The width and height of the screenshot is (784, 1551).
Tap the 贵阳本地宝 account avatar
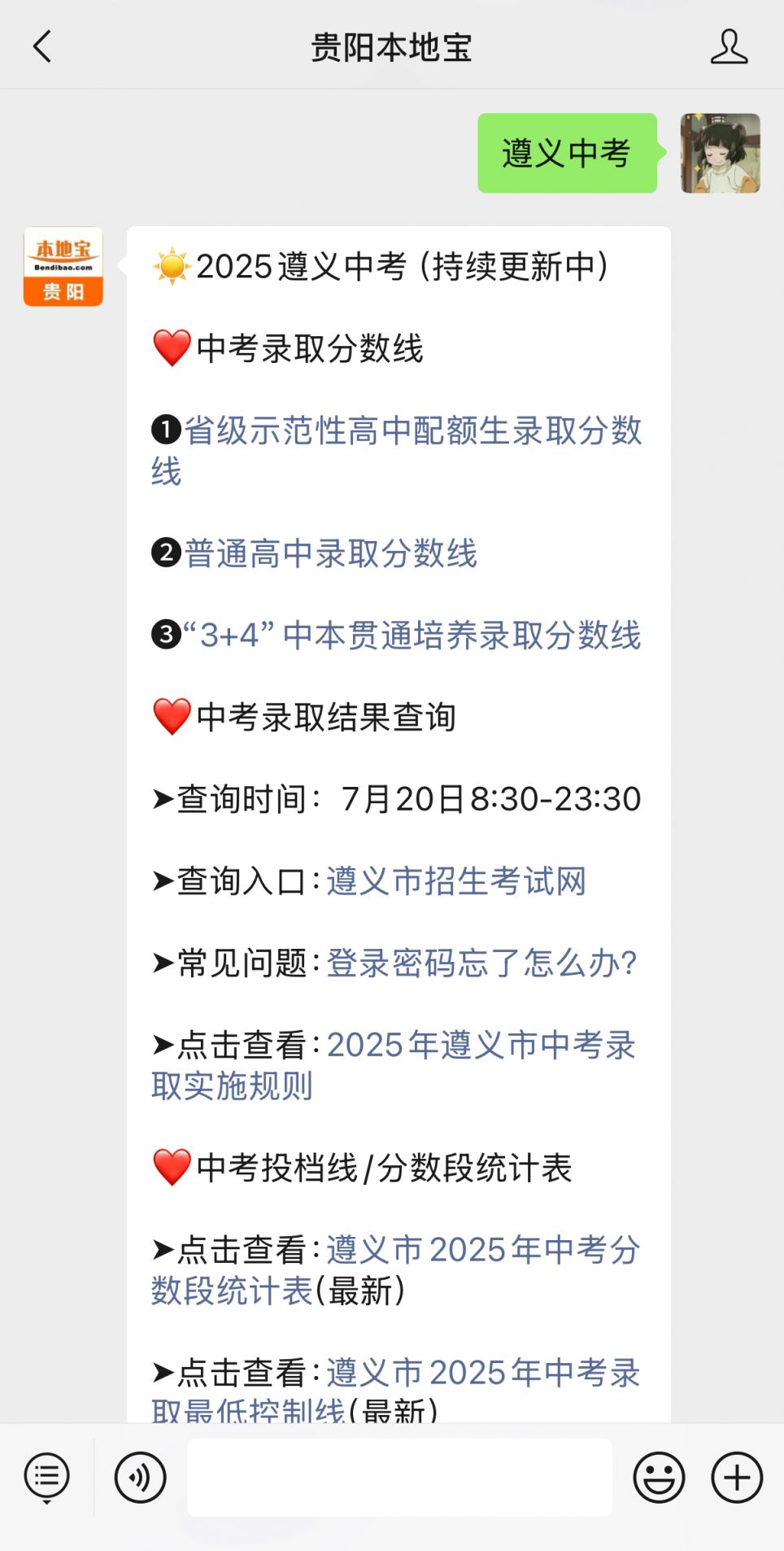click(63, 266)
